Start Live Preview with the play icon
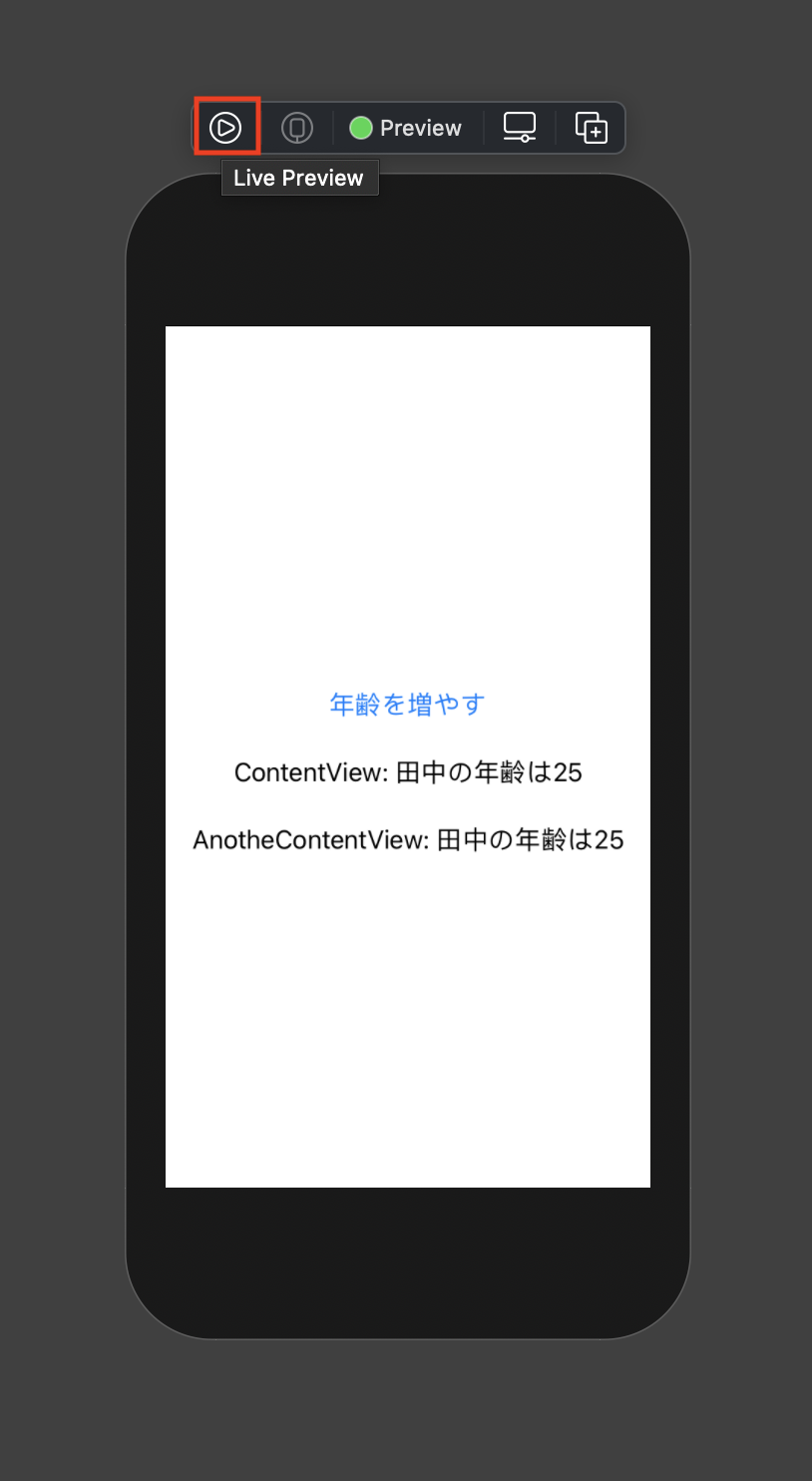Screen dimensions: 812x1481 click(225, 128)
